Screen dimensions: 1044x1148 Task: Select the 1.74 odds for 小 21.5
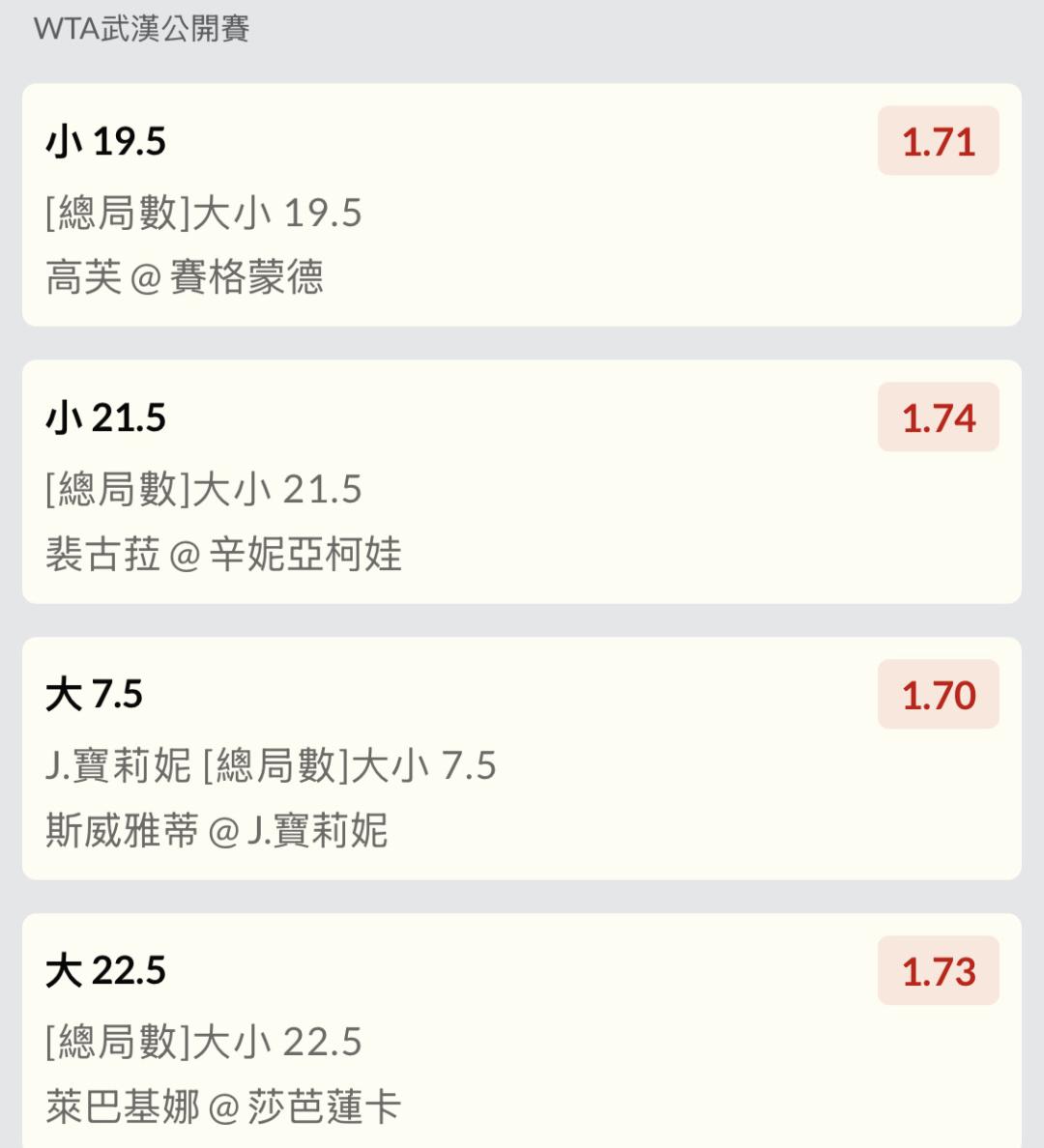point(938,417)
